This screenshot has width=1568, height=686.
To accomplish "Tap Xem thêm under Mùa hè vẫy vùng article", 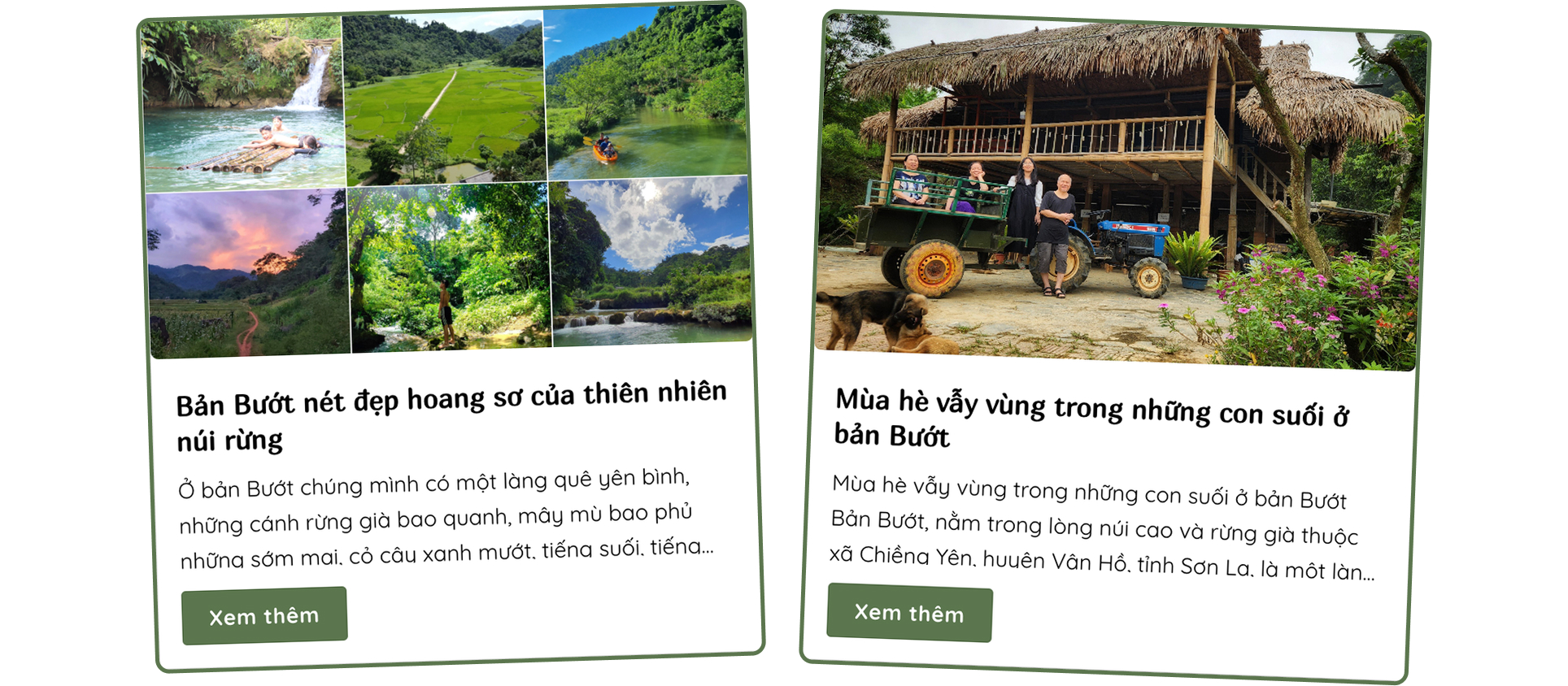I will click(909, 613).
